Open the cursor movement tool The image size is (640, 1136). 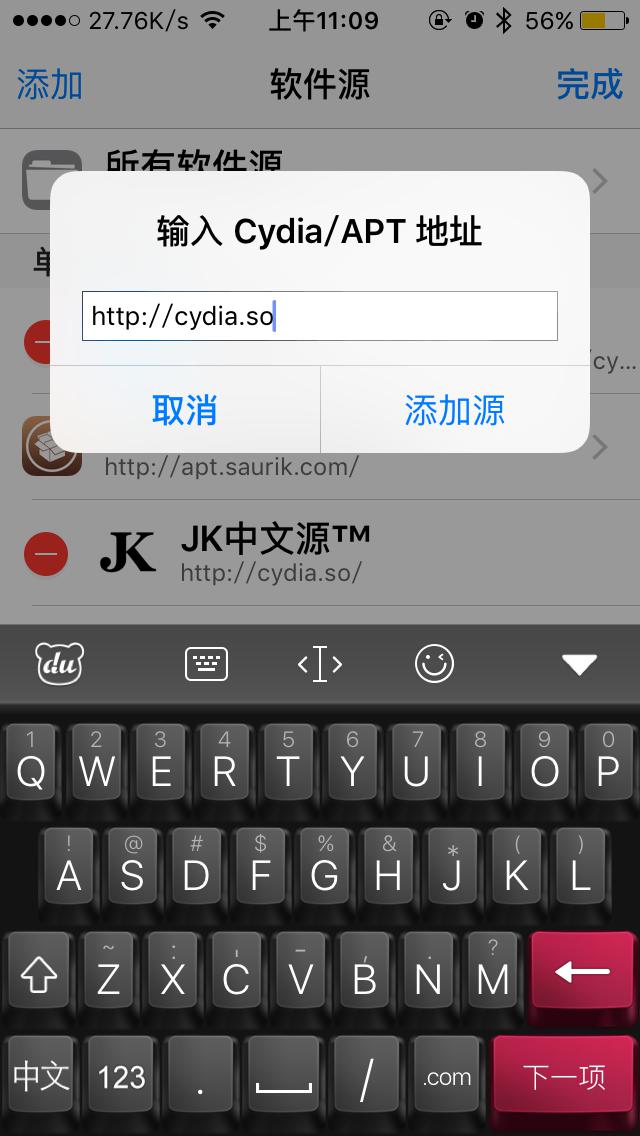(320, 664)
